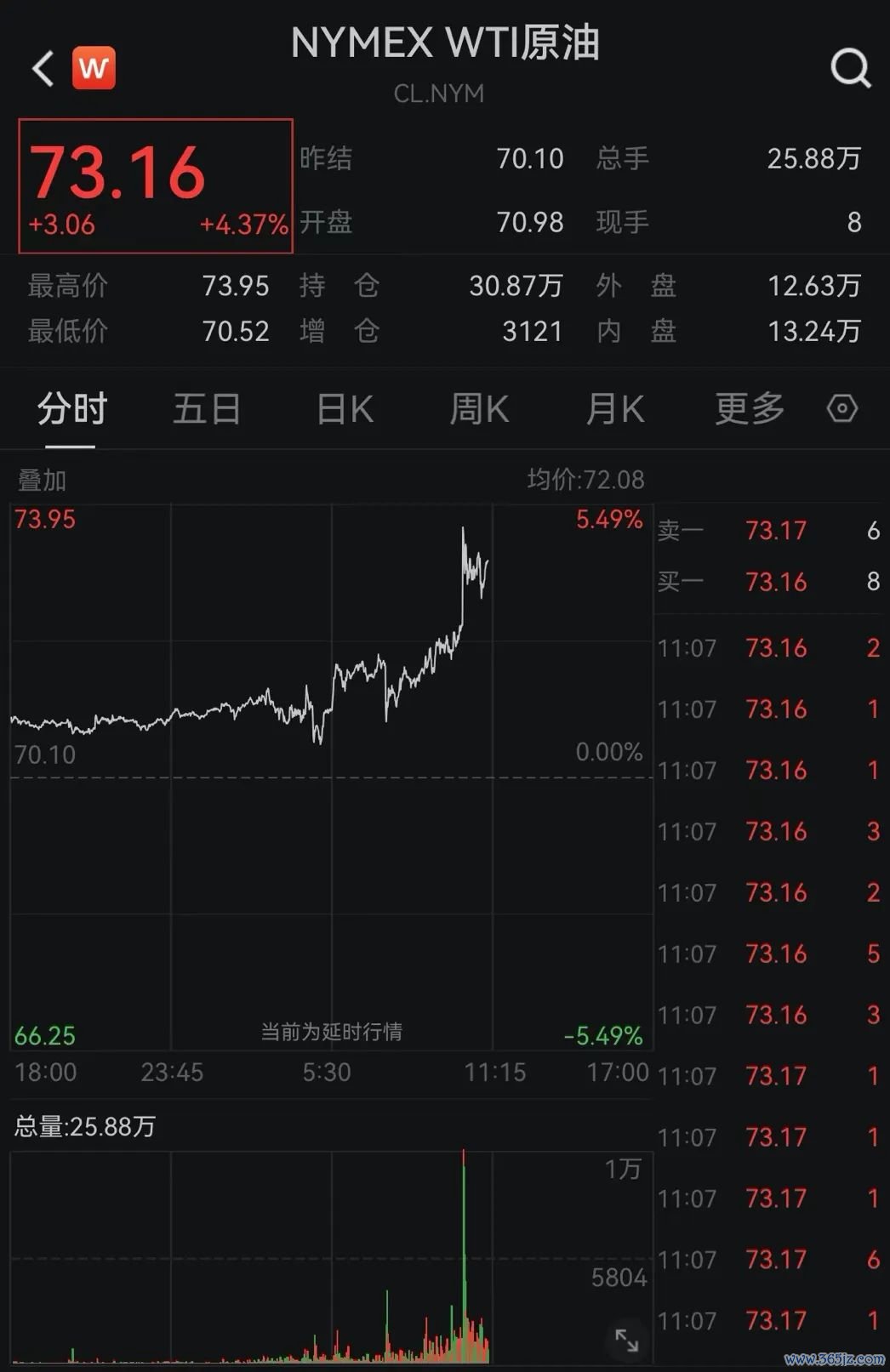Open chart settings hexagon icon
The height and width of the screenshot is (1372, 890).
pos(842,409)
